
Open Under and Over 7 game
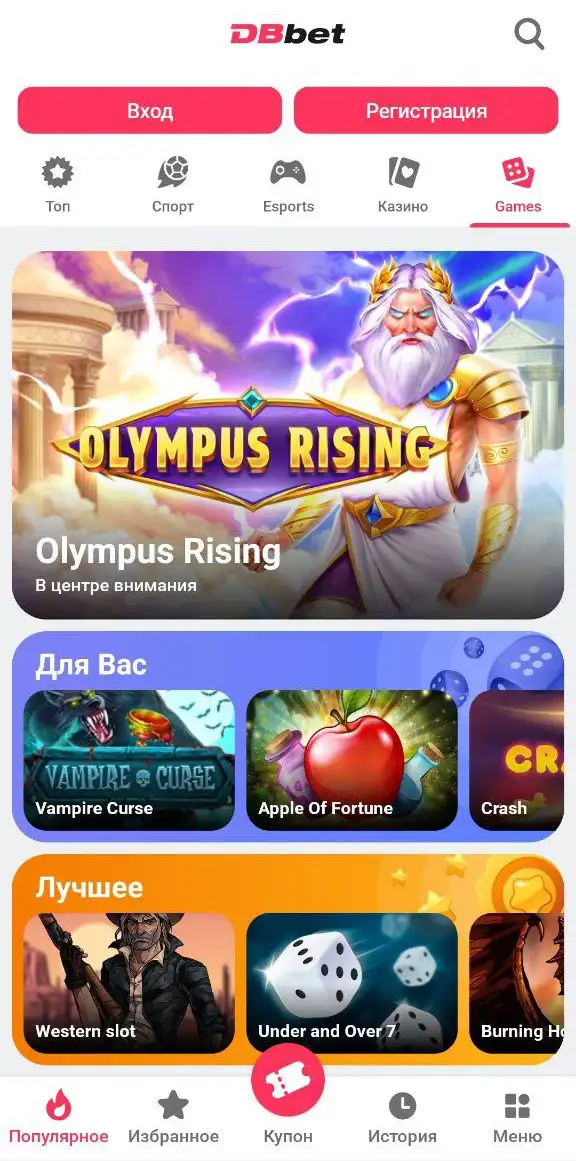(x=352, y=983)
